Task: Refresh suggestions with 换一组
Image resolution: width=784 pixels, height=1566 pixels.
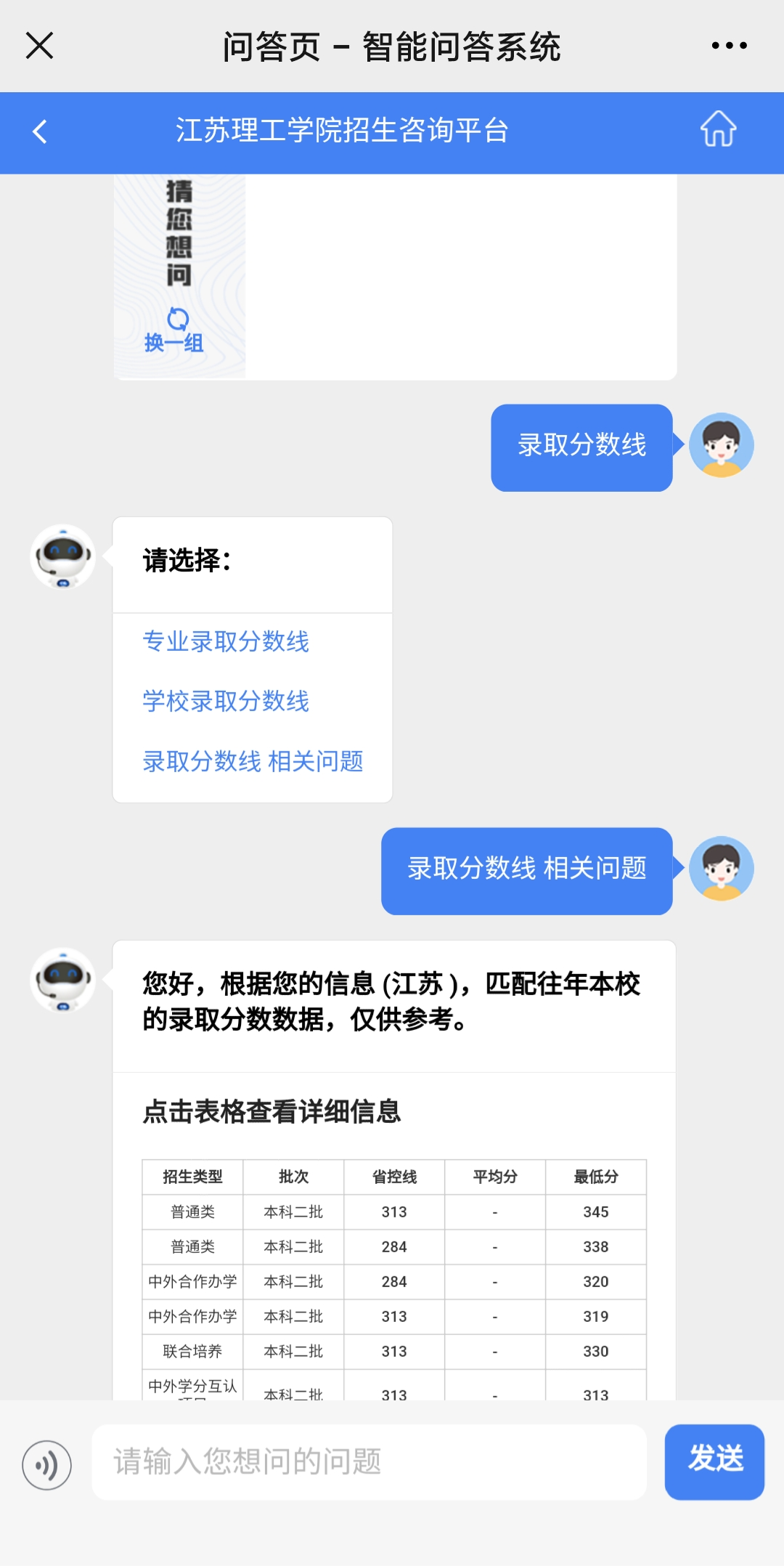Action: tap(175, 331)
